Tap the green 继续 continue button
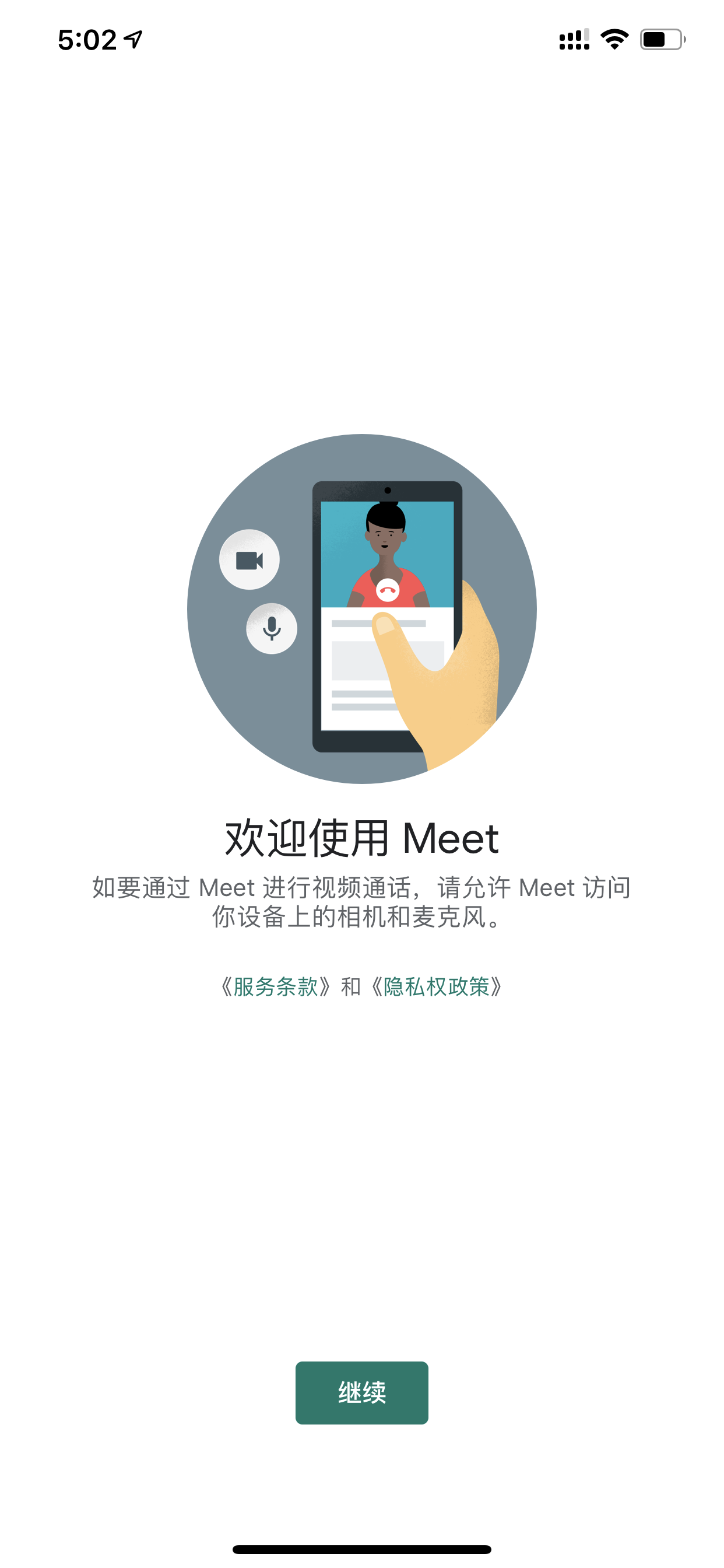Image resolution: width=724 pixels, height=1568 pixels. pyautogui.click(x=361, y=1392)
